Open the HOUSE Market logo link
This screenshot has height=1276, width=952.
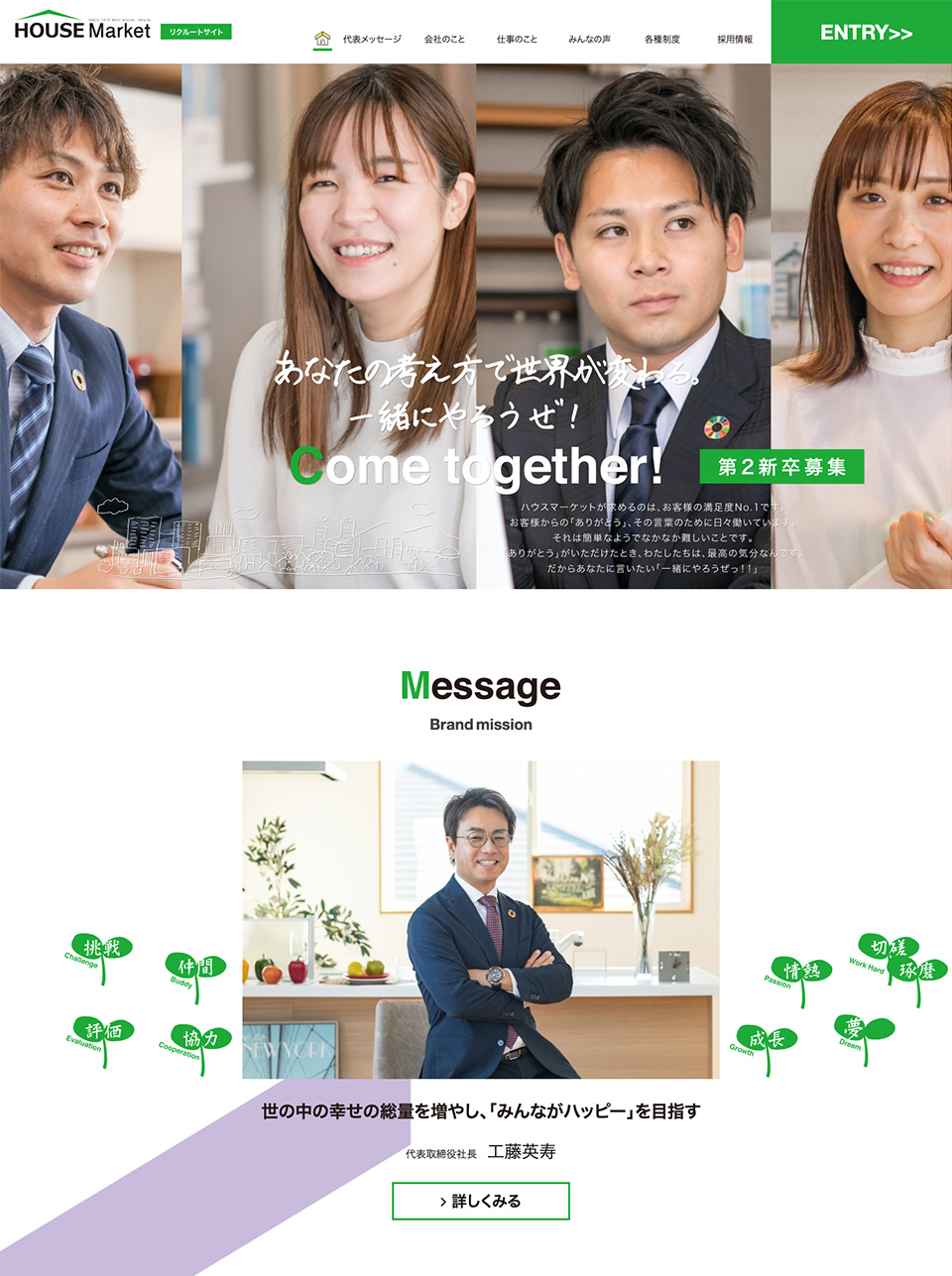(82, 28)
